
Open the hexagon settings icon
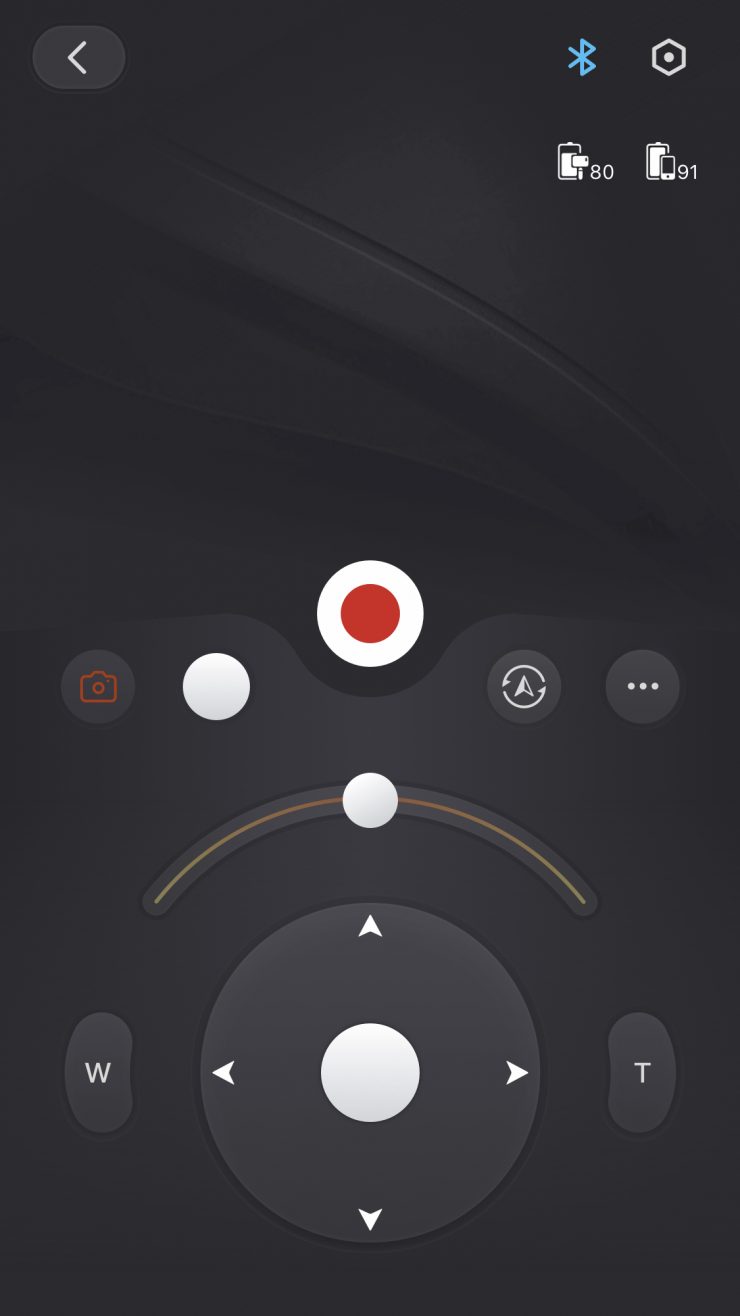click(668, 58)
